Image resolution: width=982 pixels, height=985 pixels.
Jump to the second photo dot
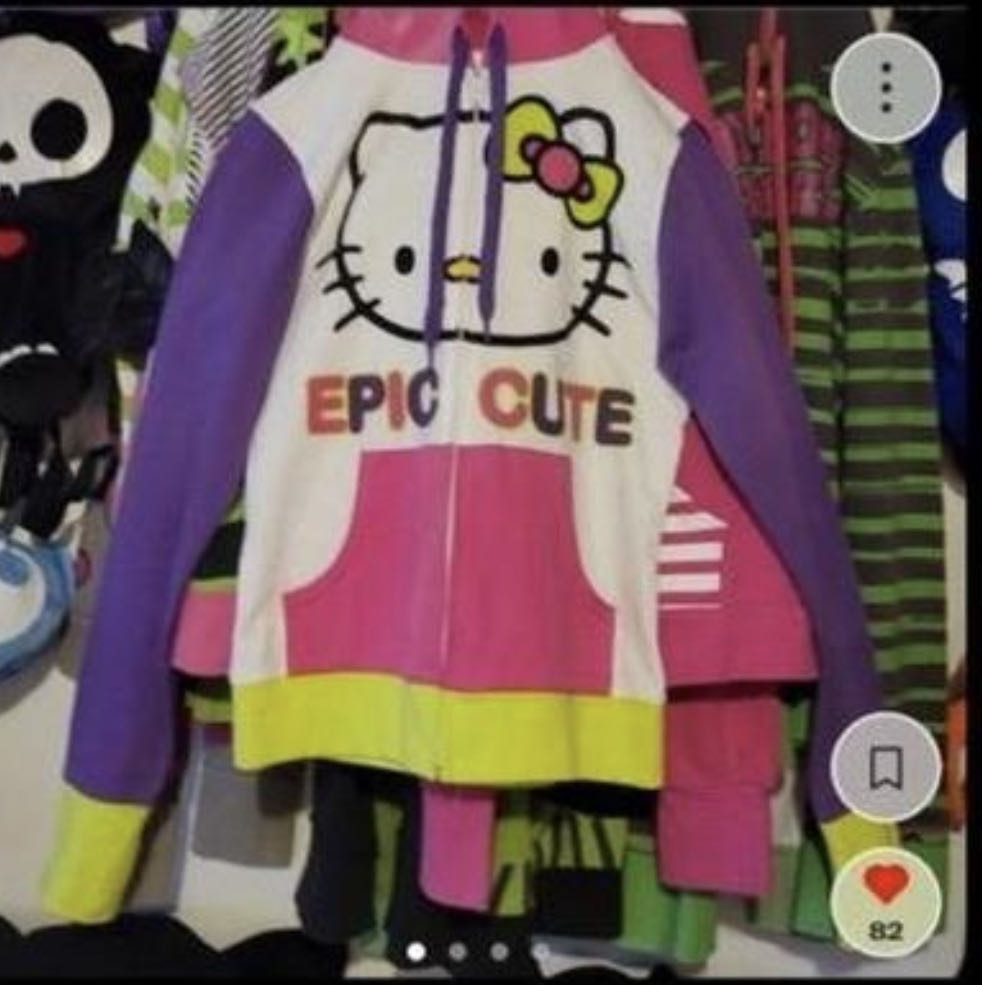point(459,952)
